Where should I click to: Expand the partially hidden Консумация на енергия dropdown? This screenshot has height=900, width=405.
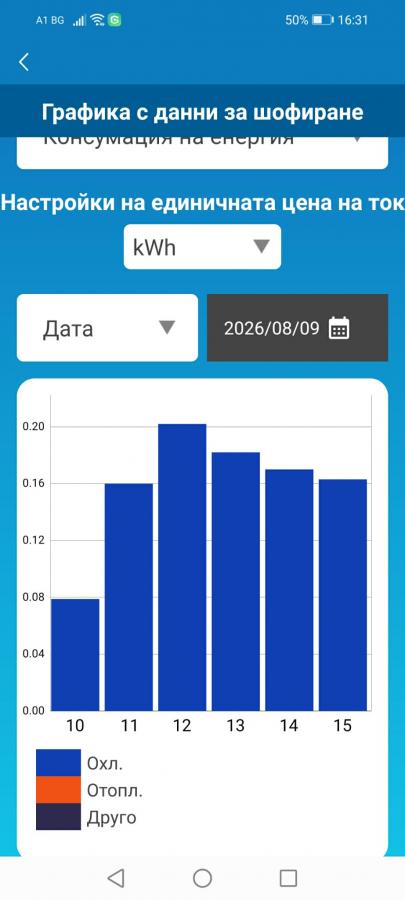(202, 152)
